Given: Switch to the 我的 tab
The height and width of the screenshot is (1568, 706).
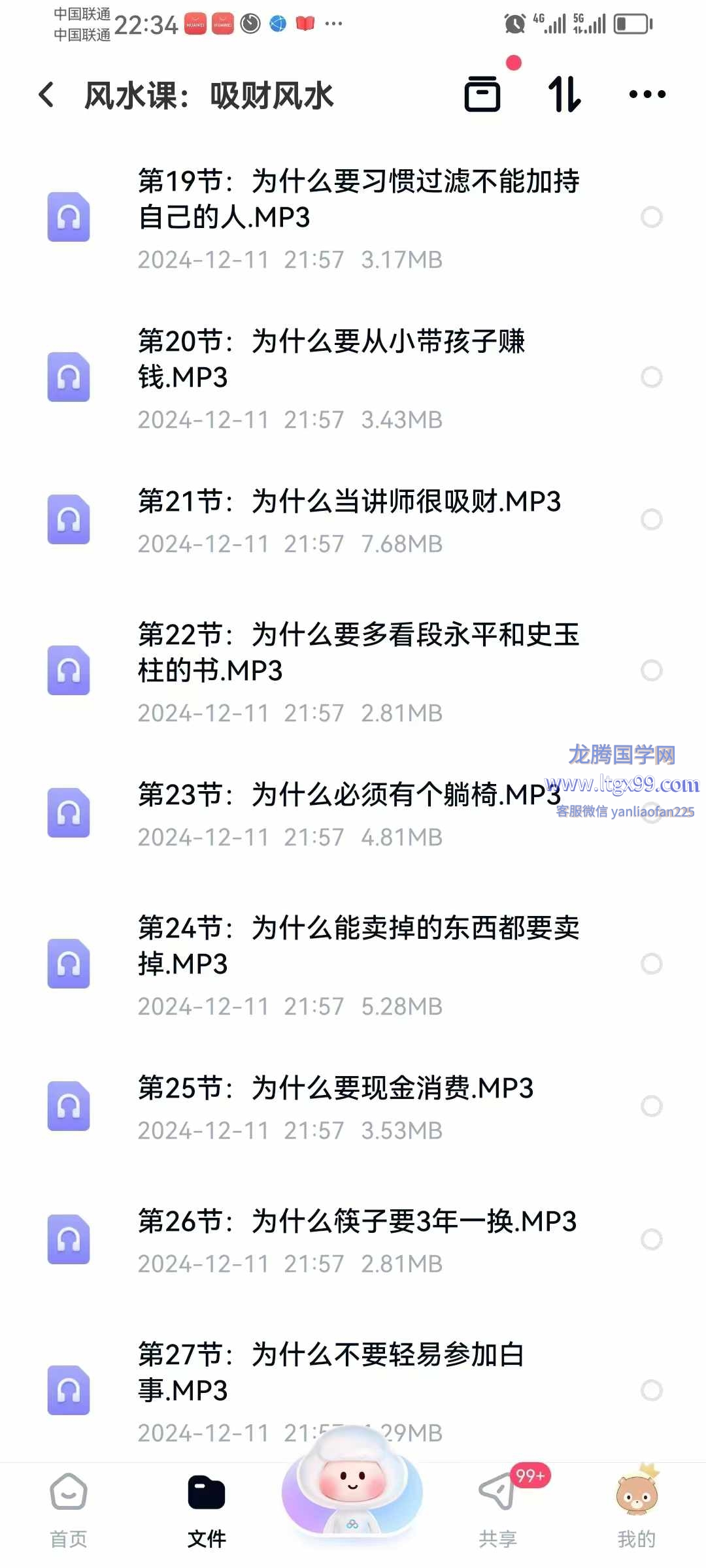Looking at the screenshot, I should tap(636, 1509).
